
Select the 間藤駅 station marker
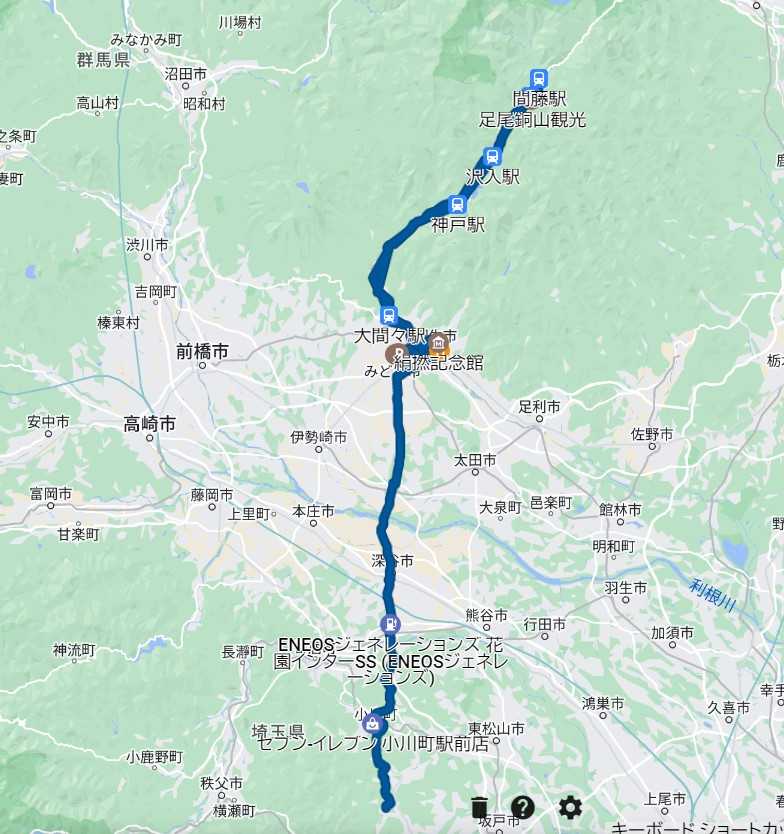[x=539, y=79]
